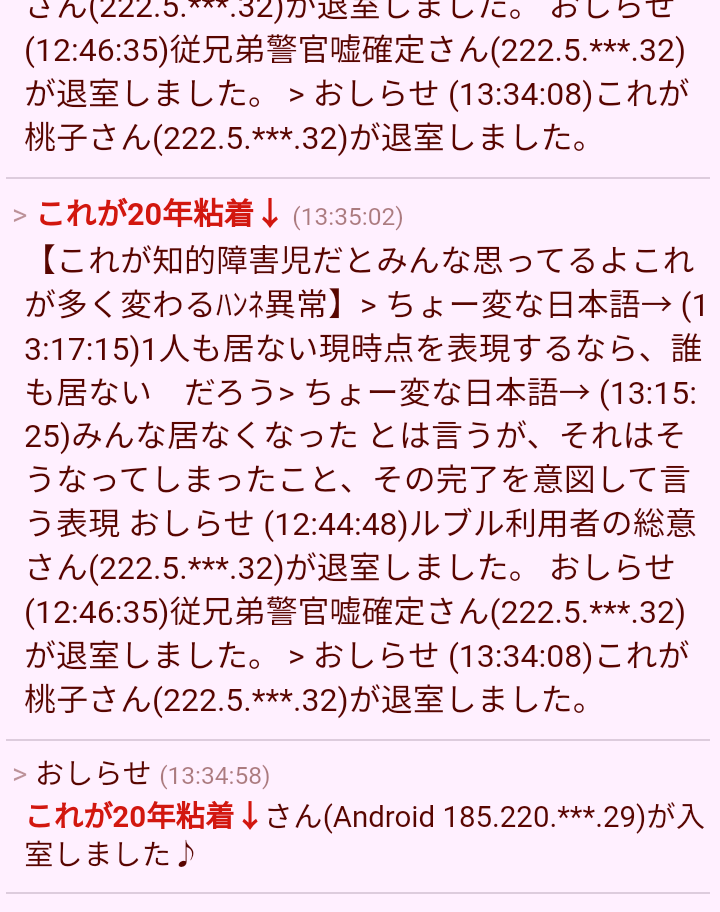Tap reply arrow beside これが20年粘着↓ 13:35:02 message
This screenshot has height=912, width=720.
(20, 215)
